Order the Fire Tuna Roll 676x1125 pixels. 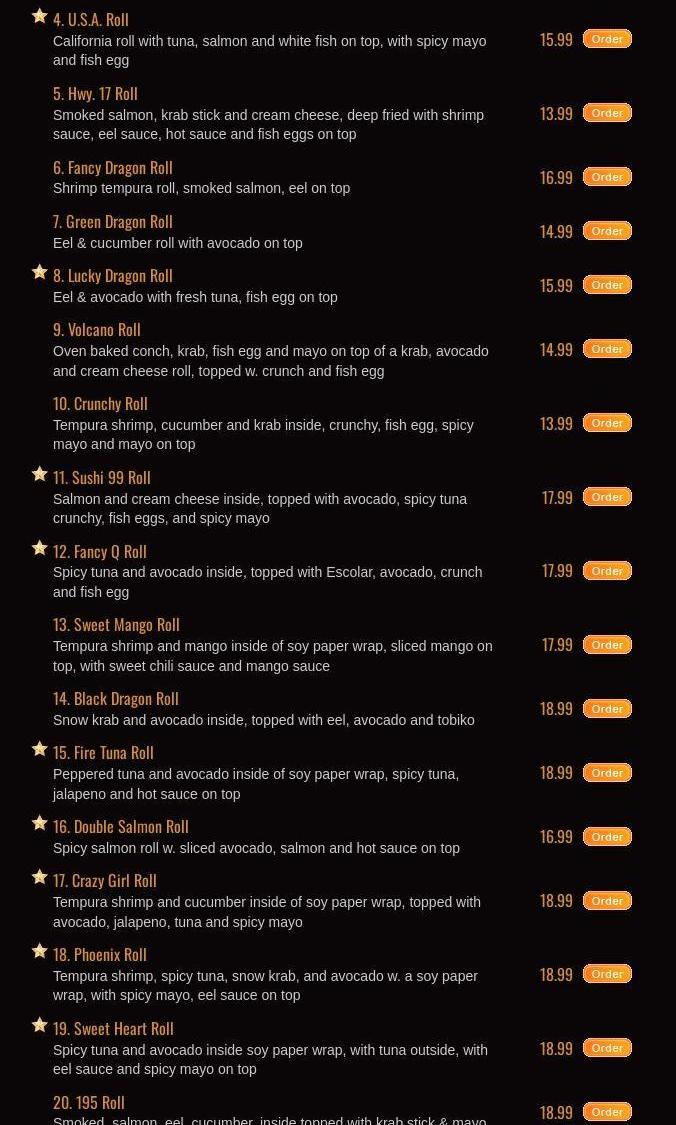[607, 773]
